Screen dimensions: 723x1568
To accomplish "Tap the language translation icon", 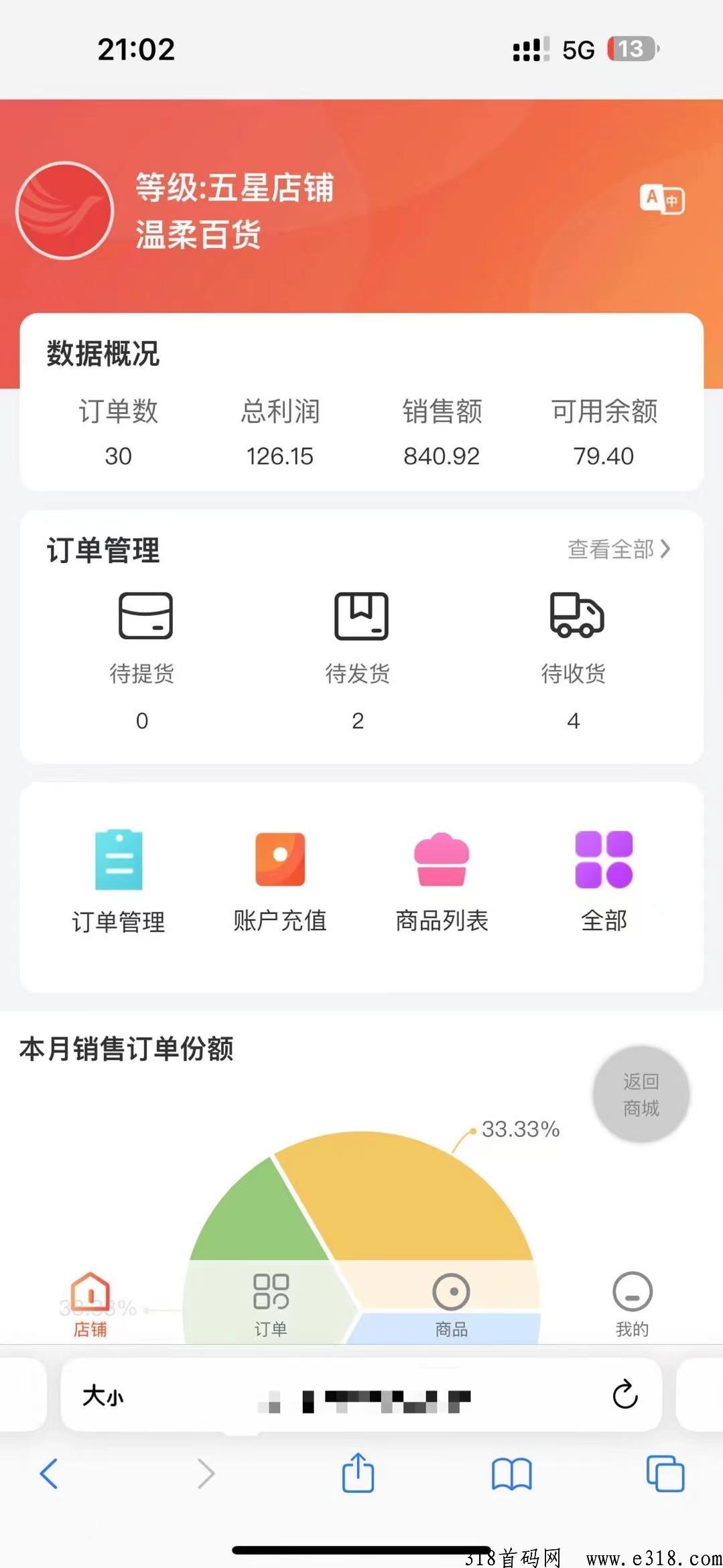I will click(662, 199).
